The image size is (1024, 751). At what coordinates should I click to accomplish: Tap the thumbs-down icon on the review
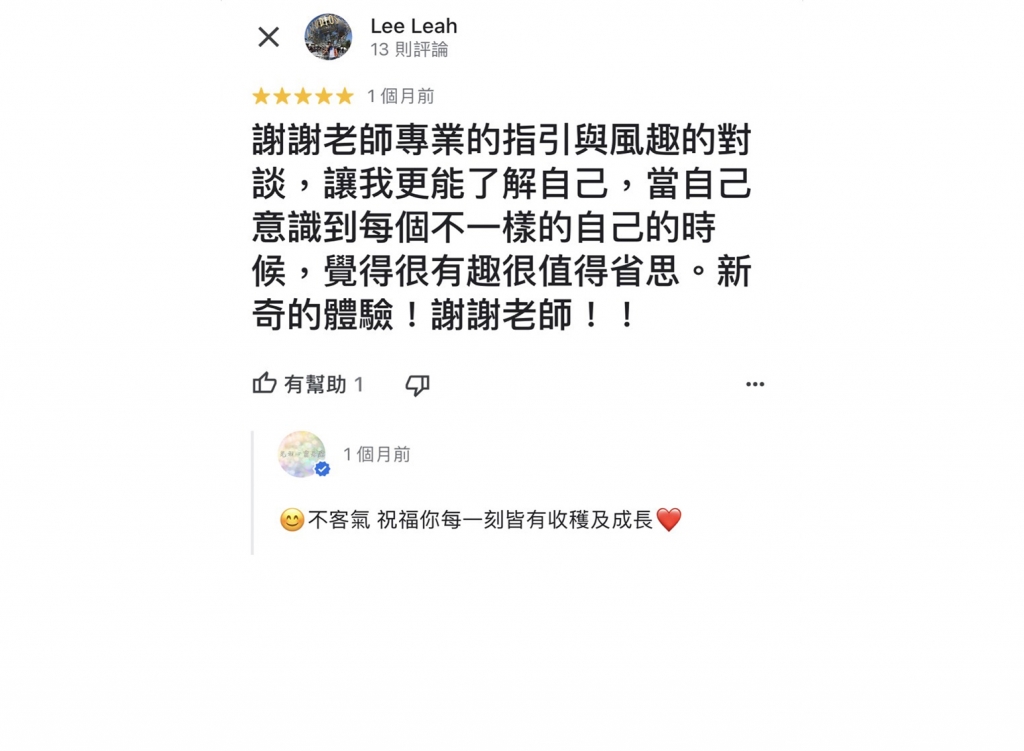(x=417, y=385)
